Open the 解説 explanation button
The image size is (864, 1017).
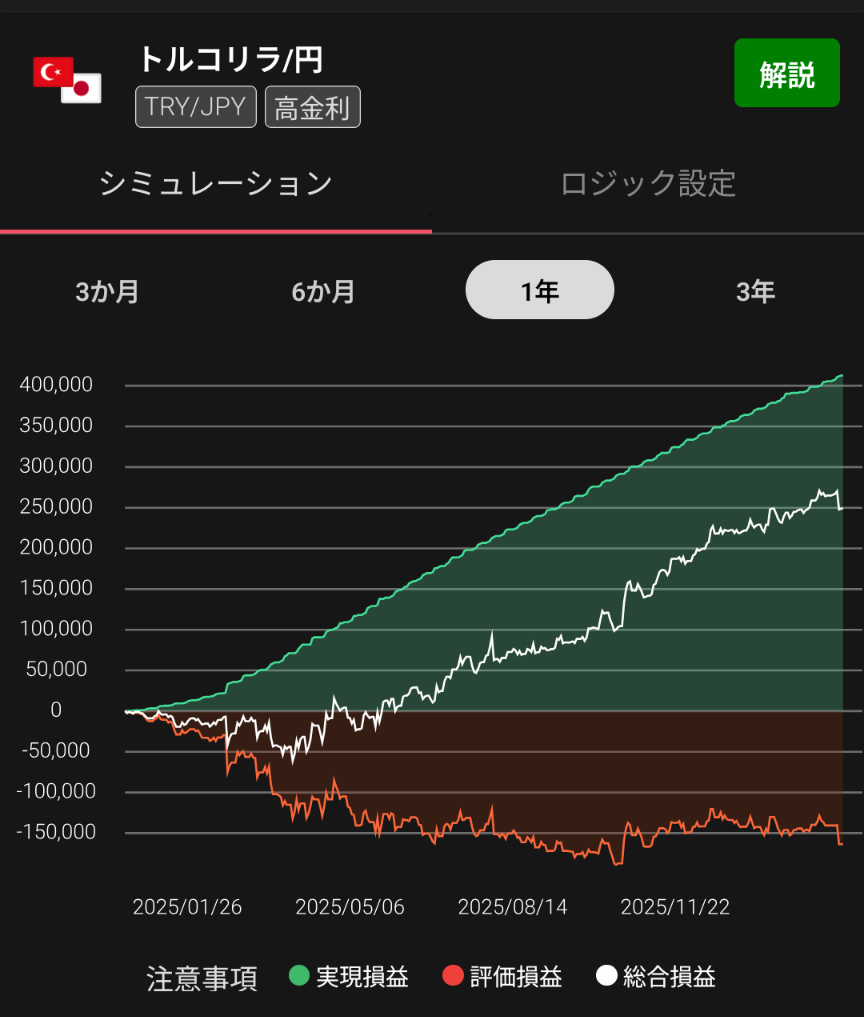(787, 73)
